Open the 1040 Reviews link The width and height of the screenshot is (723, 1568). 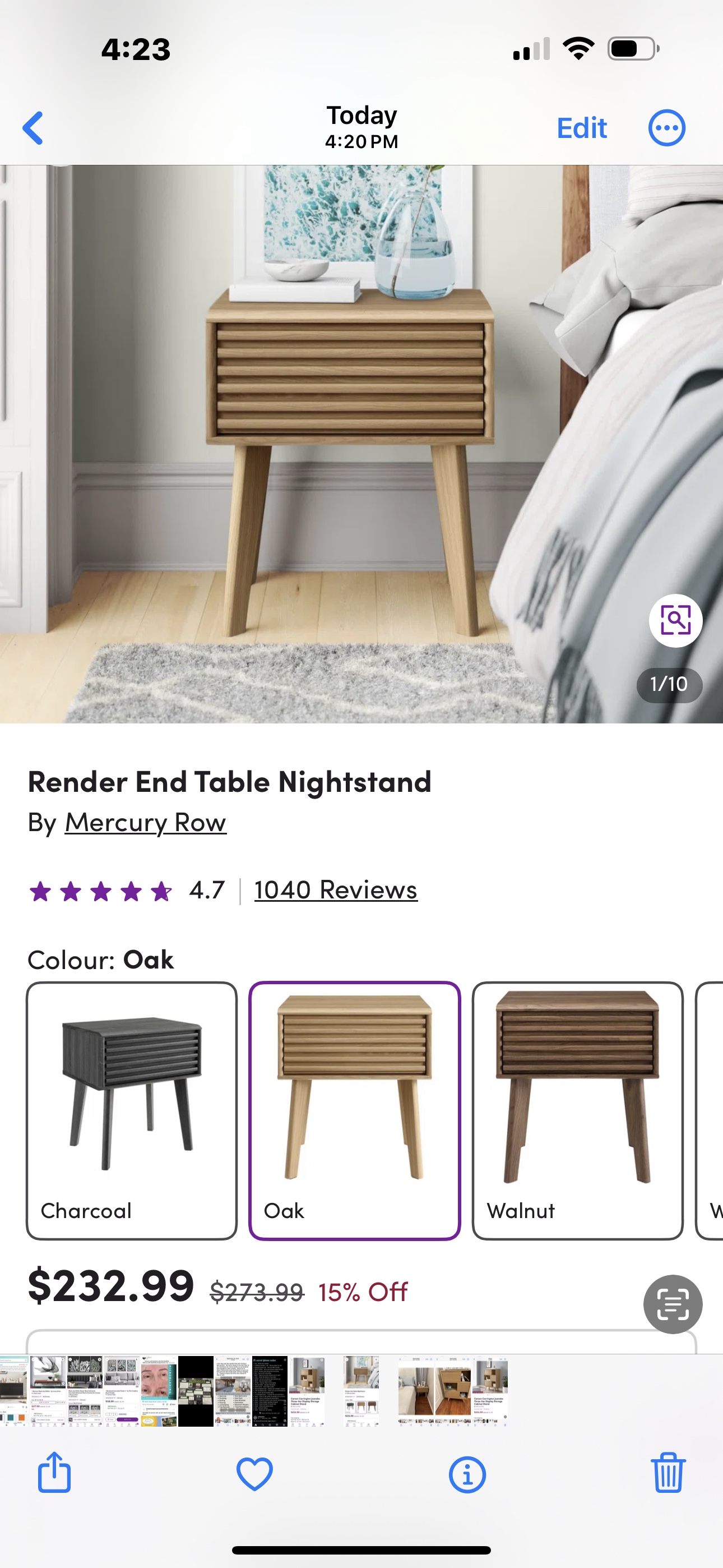[x=335, y=889]
